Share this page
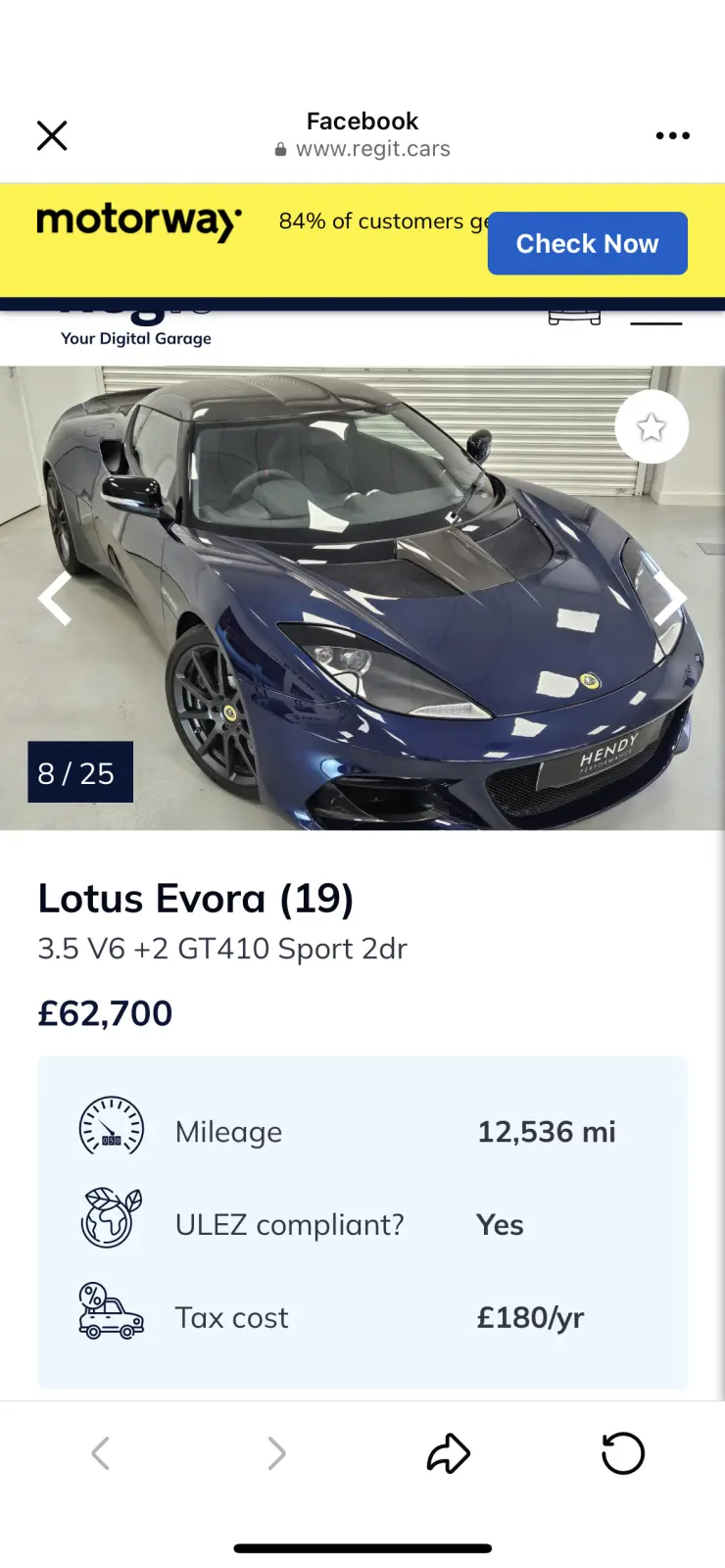The height and width of the screenshot is (1568, 725). [449, 1453]
